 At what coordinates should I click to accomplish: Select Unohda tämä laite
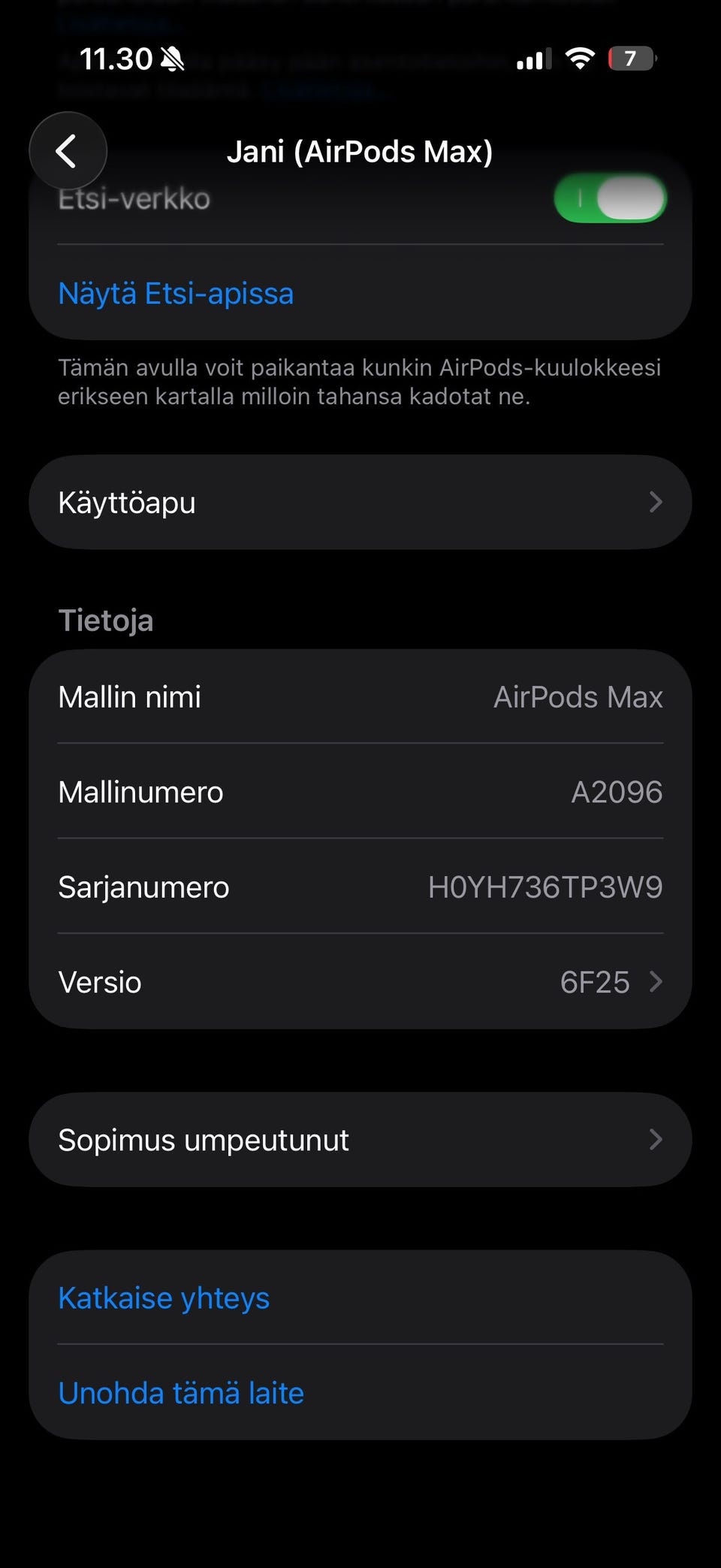click(x=181, y=1393)
